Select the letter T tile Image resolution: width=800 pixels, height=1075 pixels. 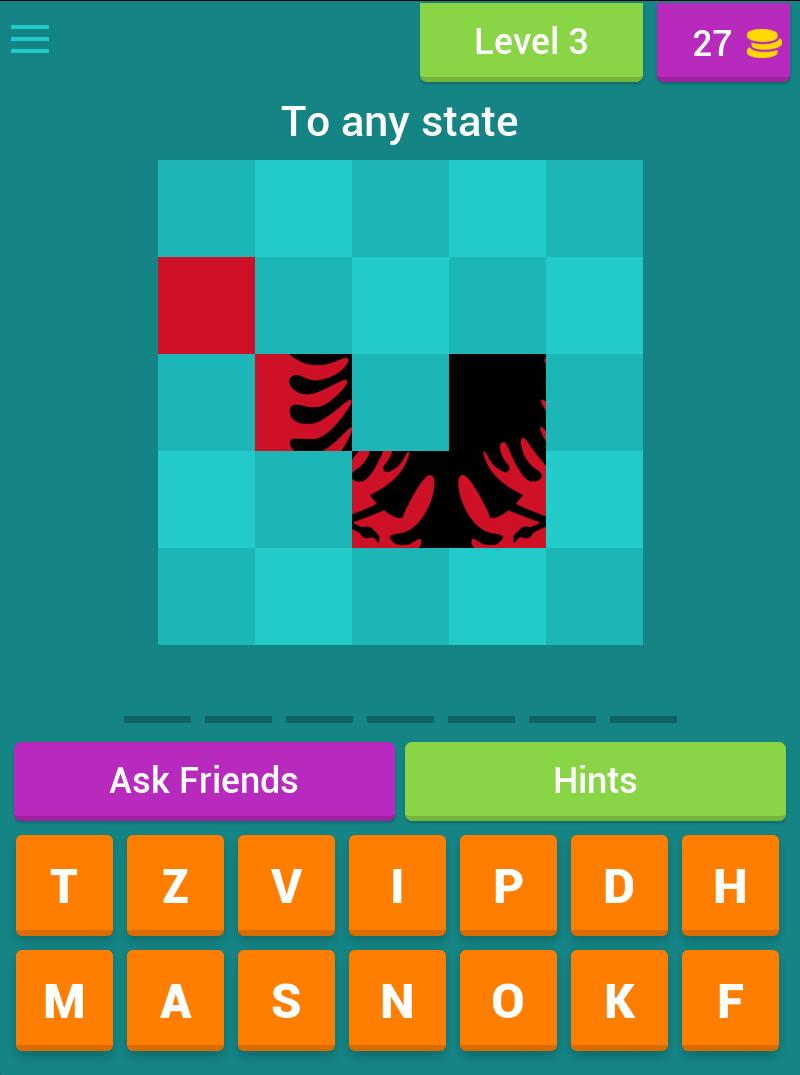64,885
